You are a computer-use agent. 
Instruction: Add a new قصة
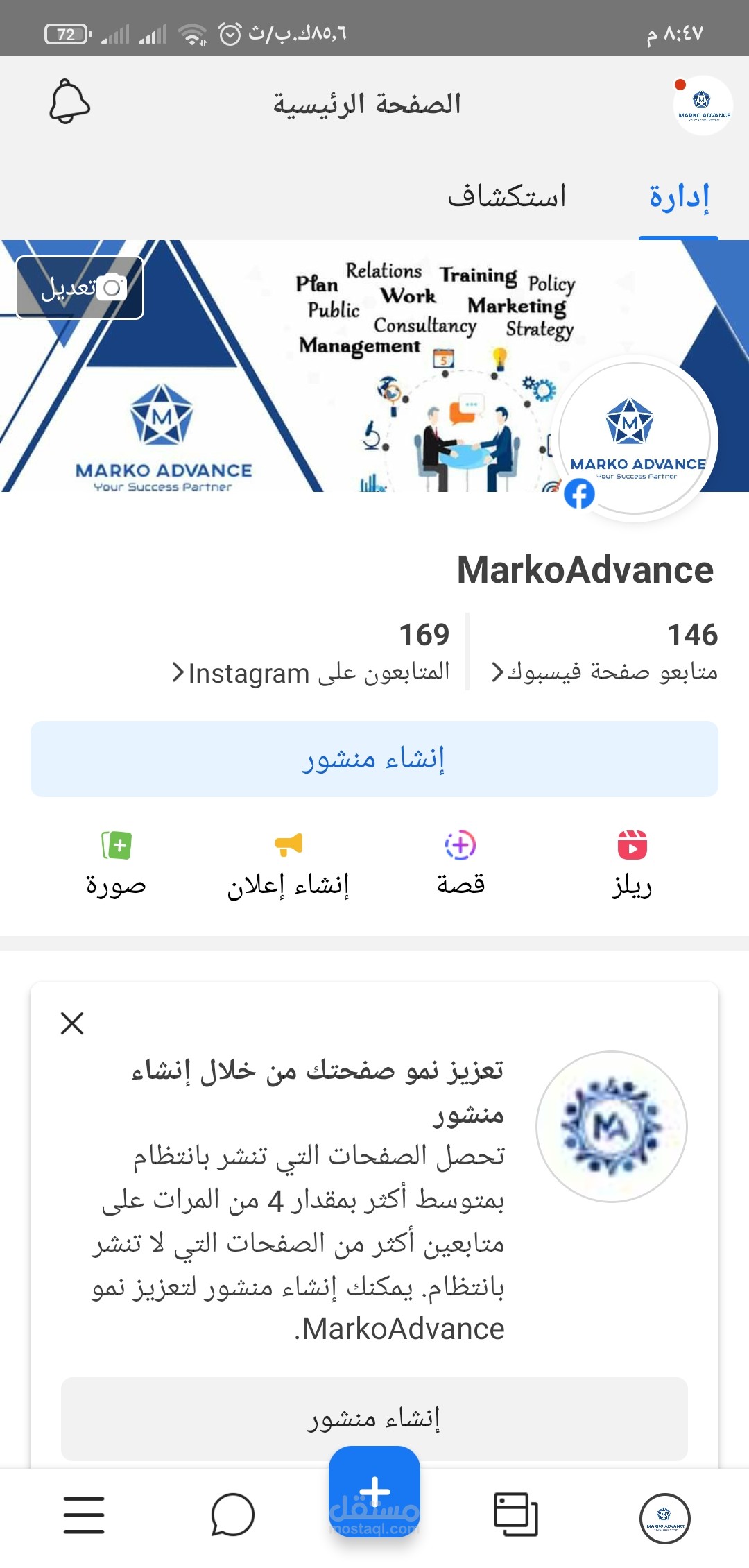tap(460, 863)
